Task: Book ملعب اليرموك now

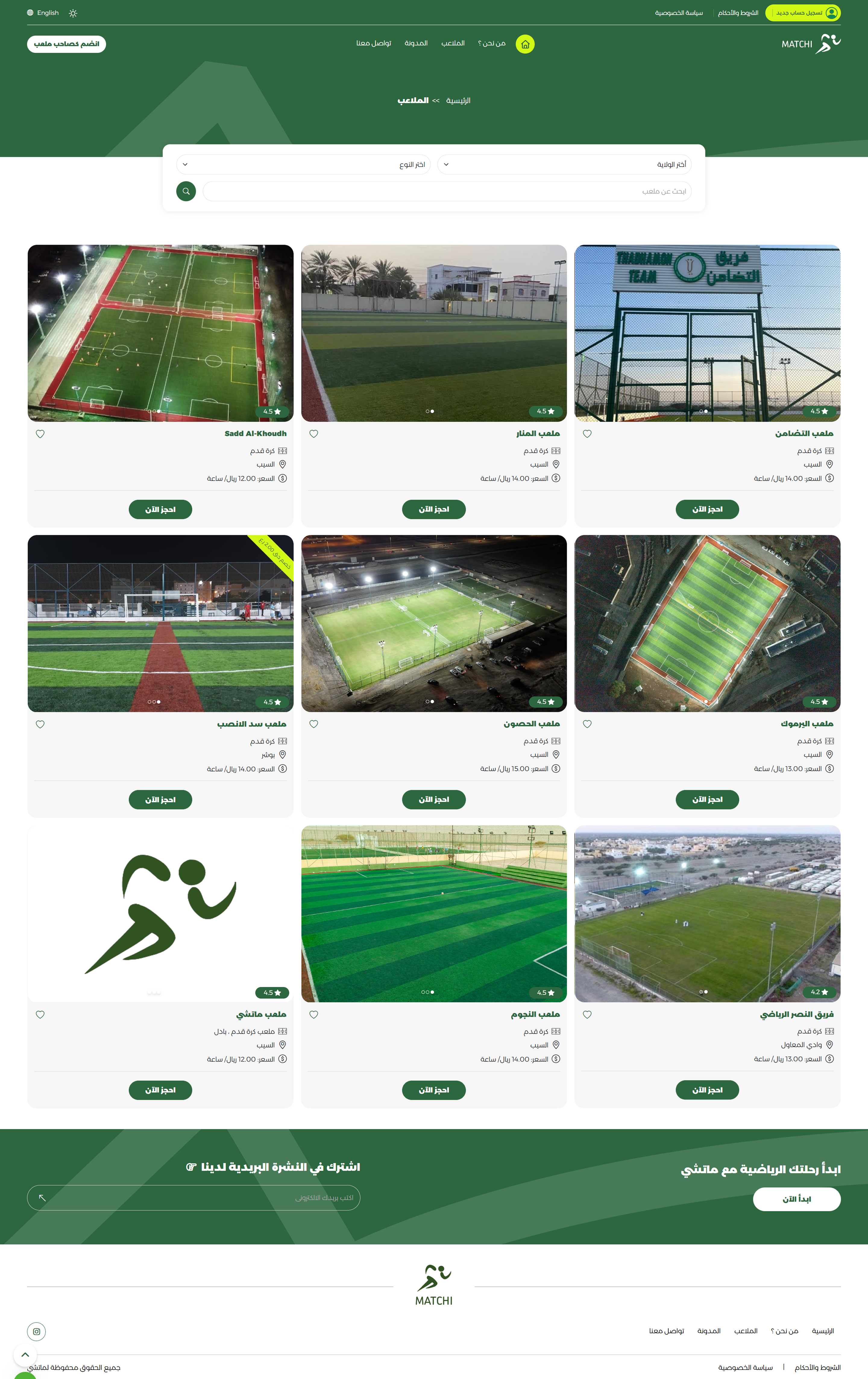Action: coord(707,799)
